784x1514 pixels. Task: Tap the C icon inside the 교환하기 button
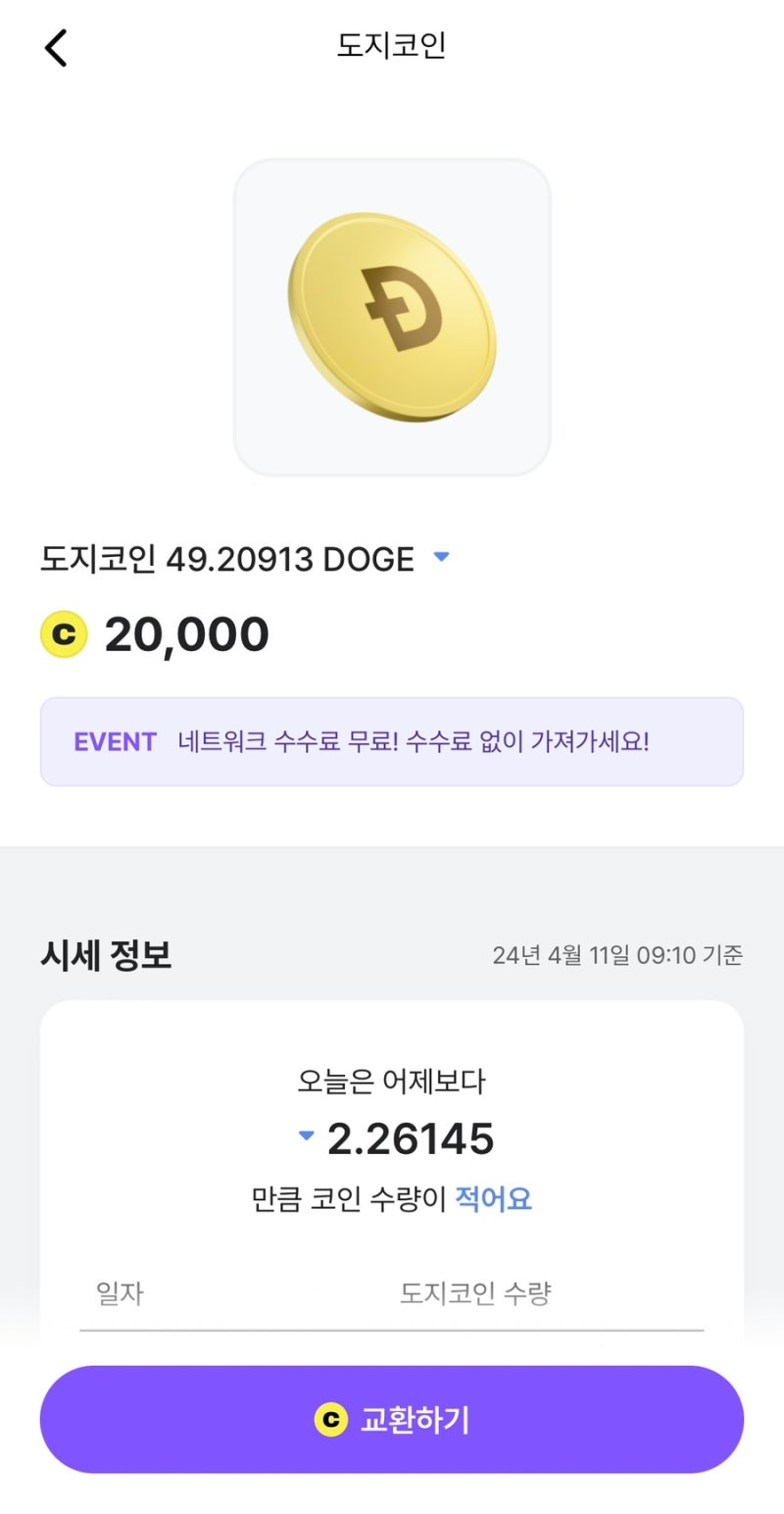329,1419
